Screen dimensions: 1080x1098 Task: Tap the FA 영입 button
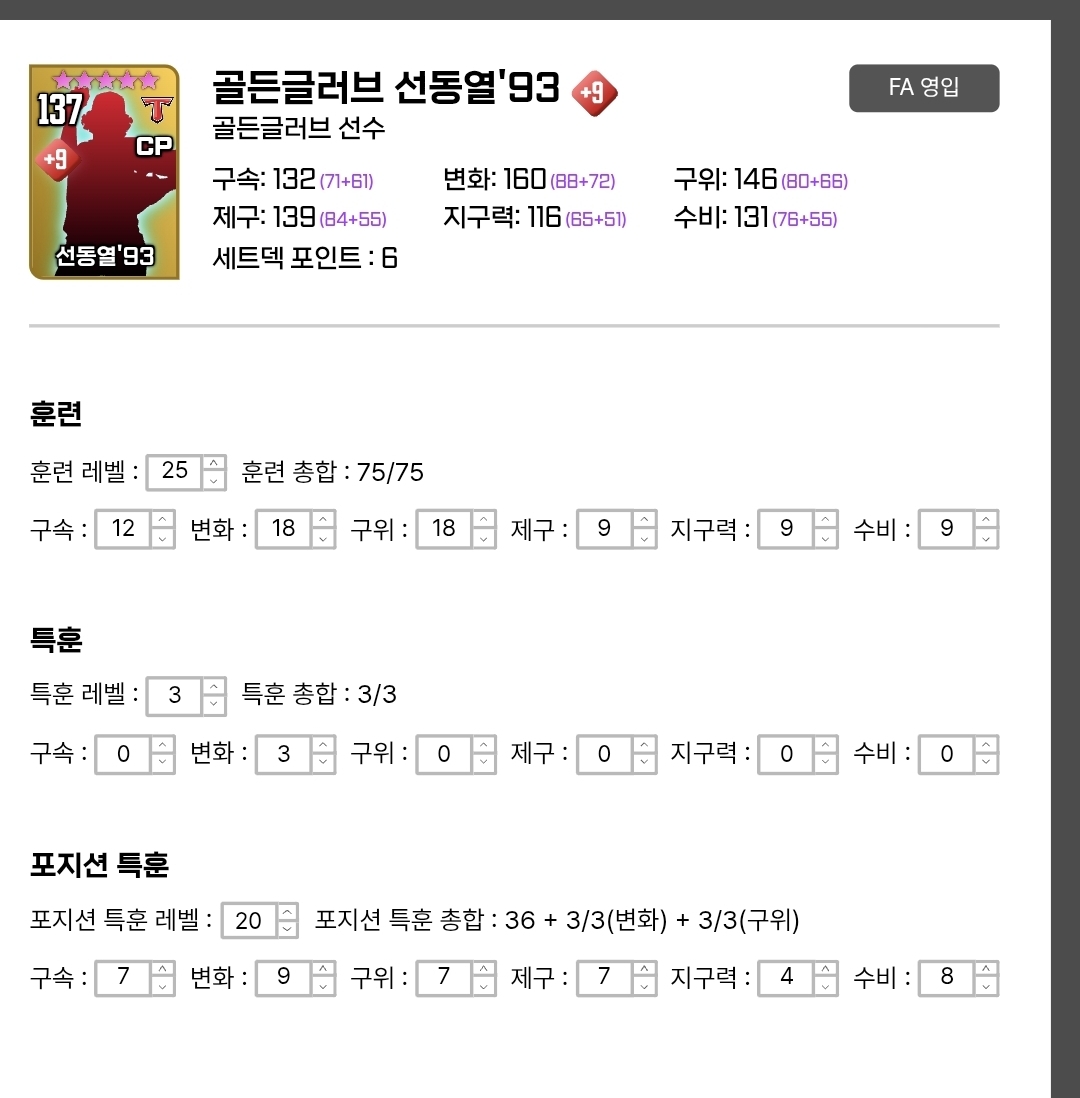click(923, 88)
